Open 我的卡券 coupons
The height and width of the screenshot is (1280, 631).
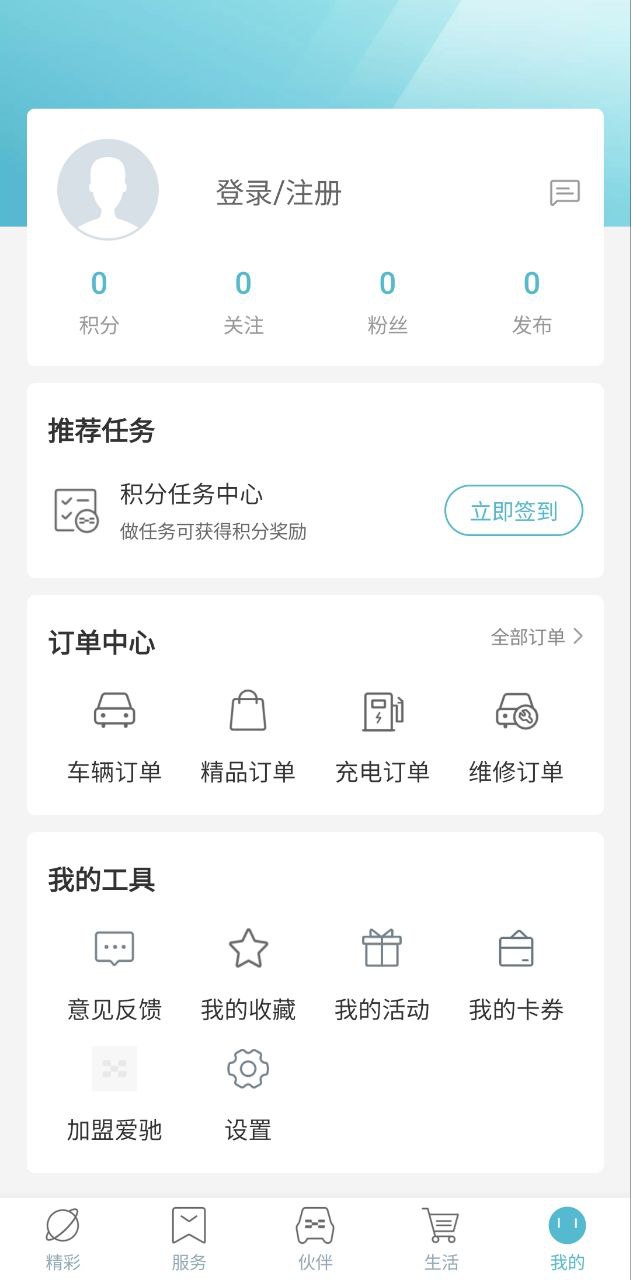click(516, 972)
